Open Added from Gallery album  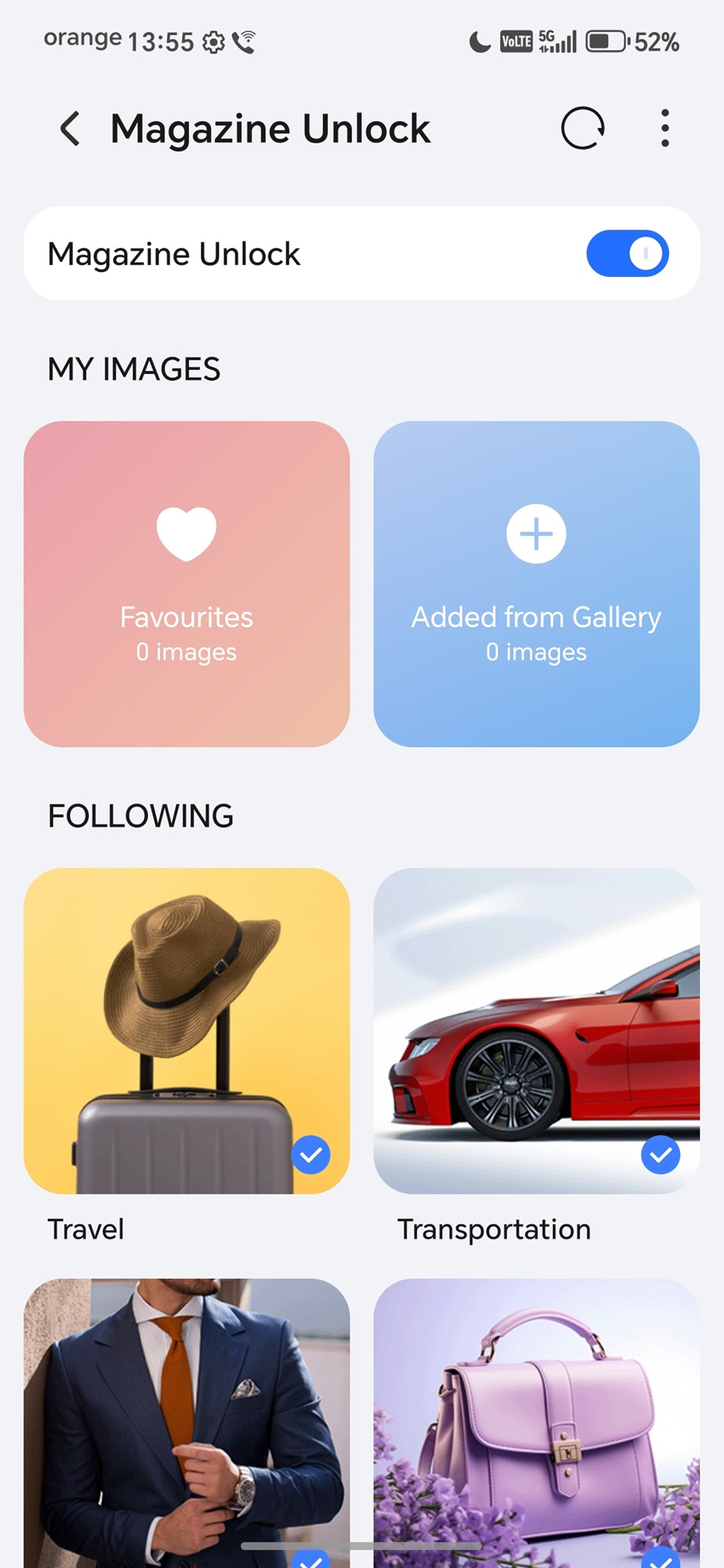pyautogui.click(x=537, y=584)
